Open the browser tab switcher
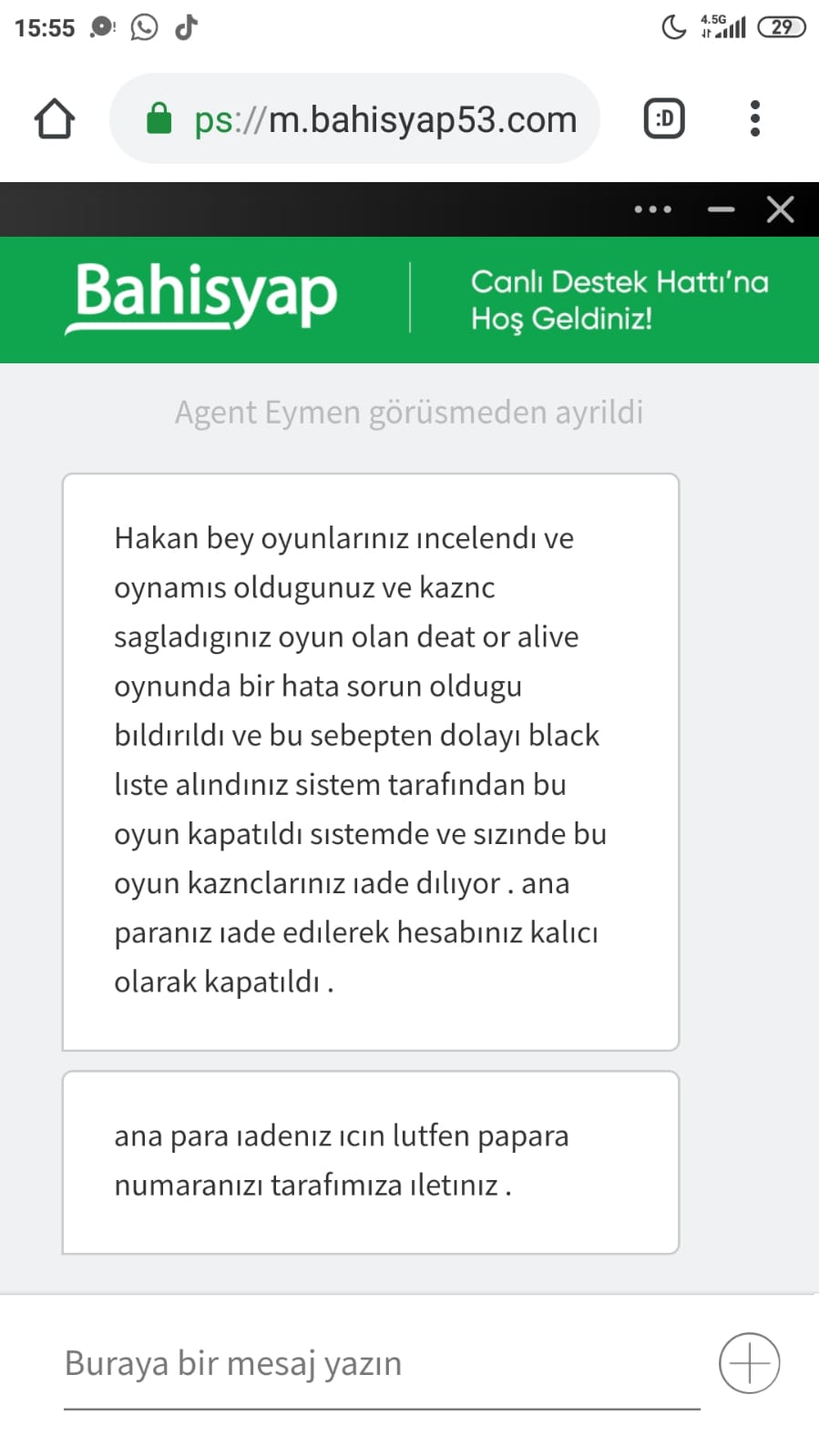The image size is (819, 1456). (x=664, y=119)
